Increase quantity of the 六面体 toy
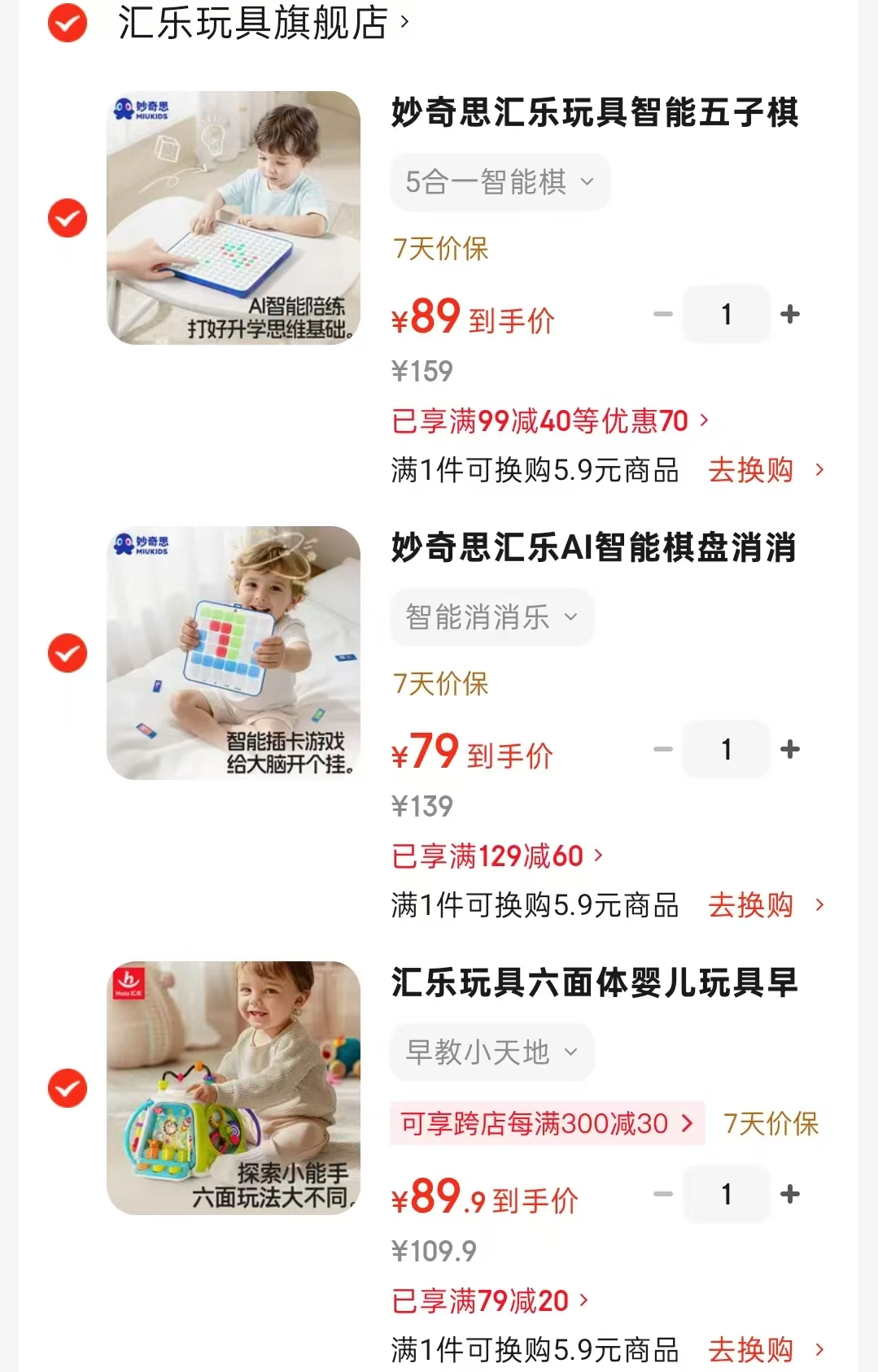The width and height of the screenshot is (878, 1372). (789, 1194)
